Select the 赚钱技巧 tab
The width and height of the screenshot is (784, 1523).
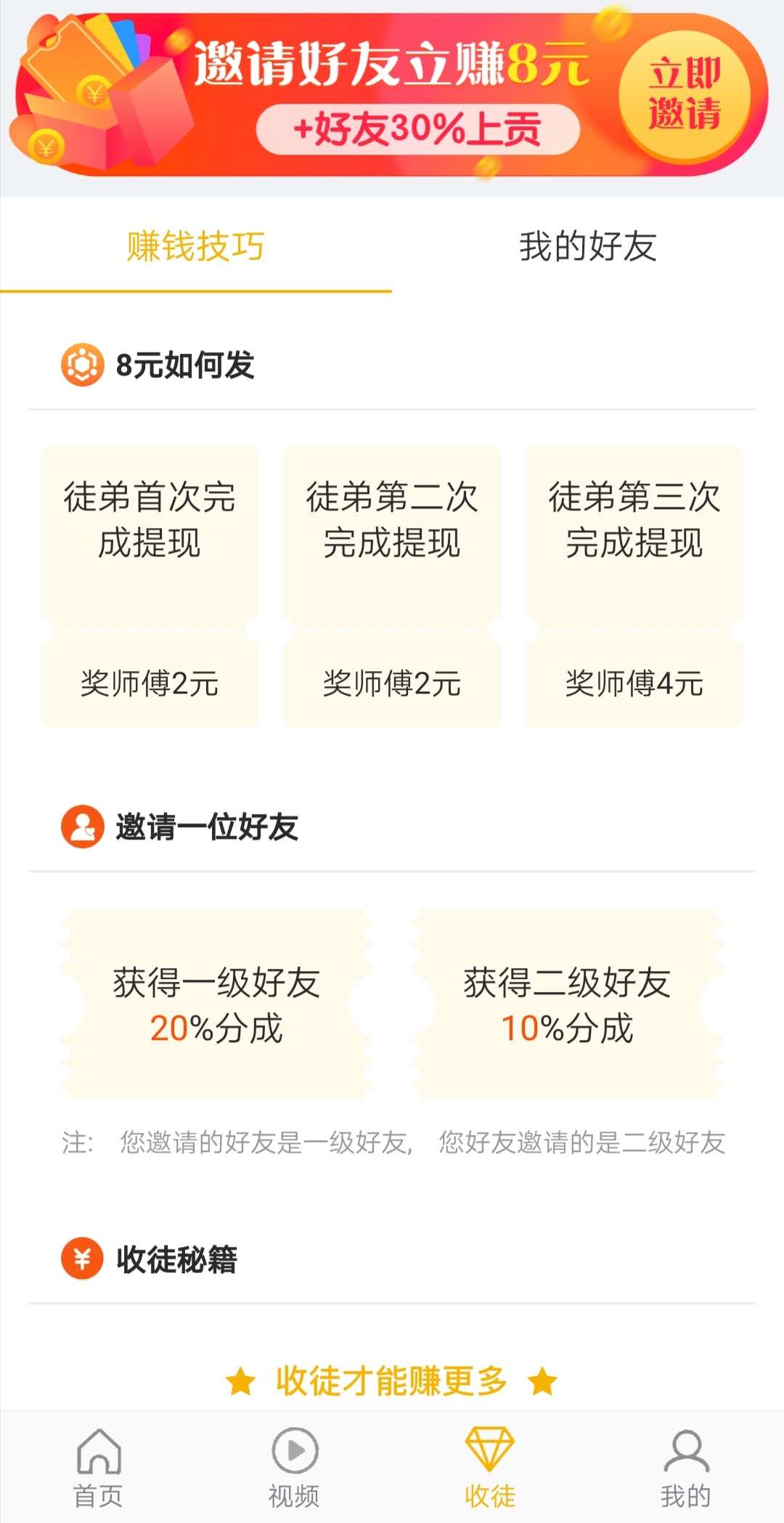pyautogui.click(x=196, y=246)
